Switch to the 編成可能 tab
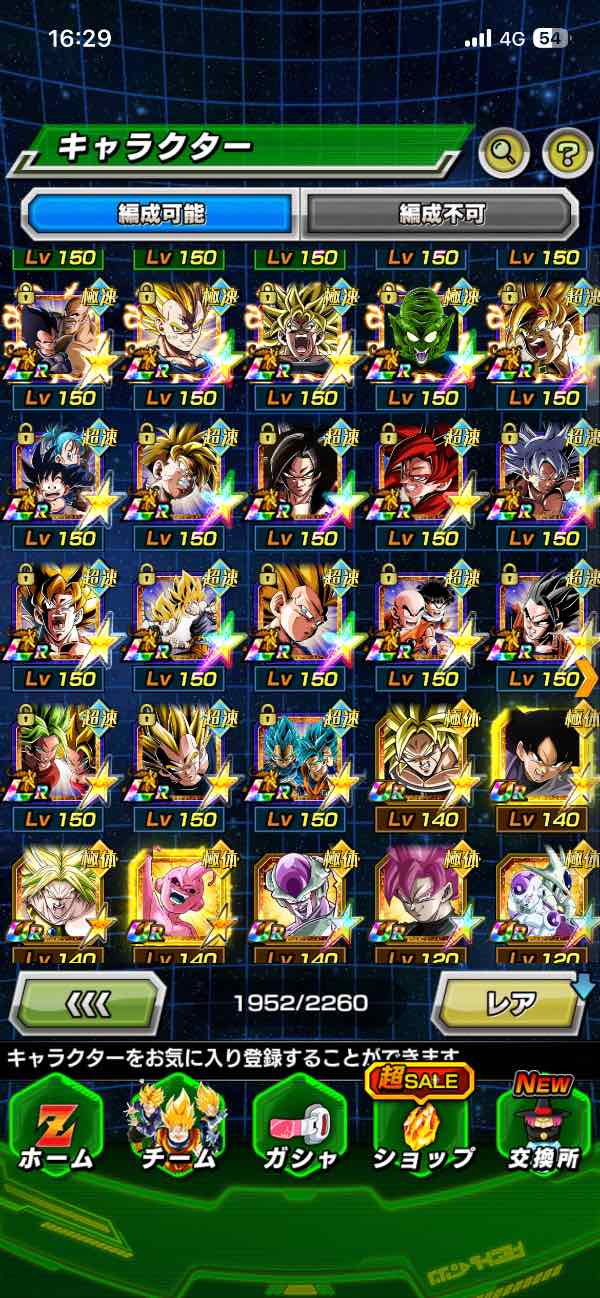This screenshot has height=1298, width=600. point(161,213)
